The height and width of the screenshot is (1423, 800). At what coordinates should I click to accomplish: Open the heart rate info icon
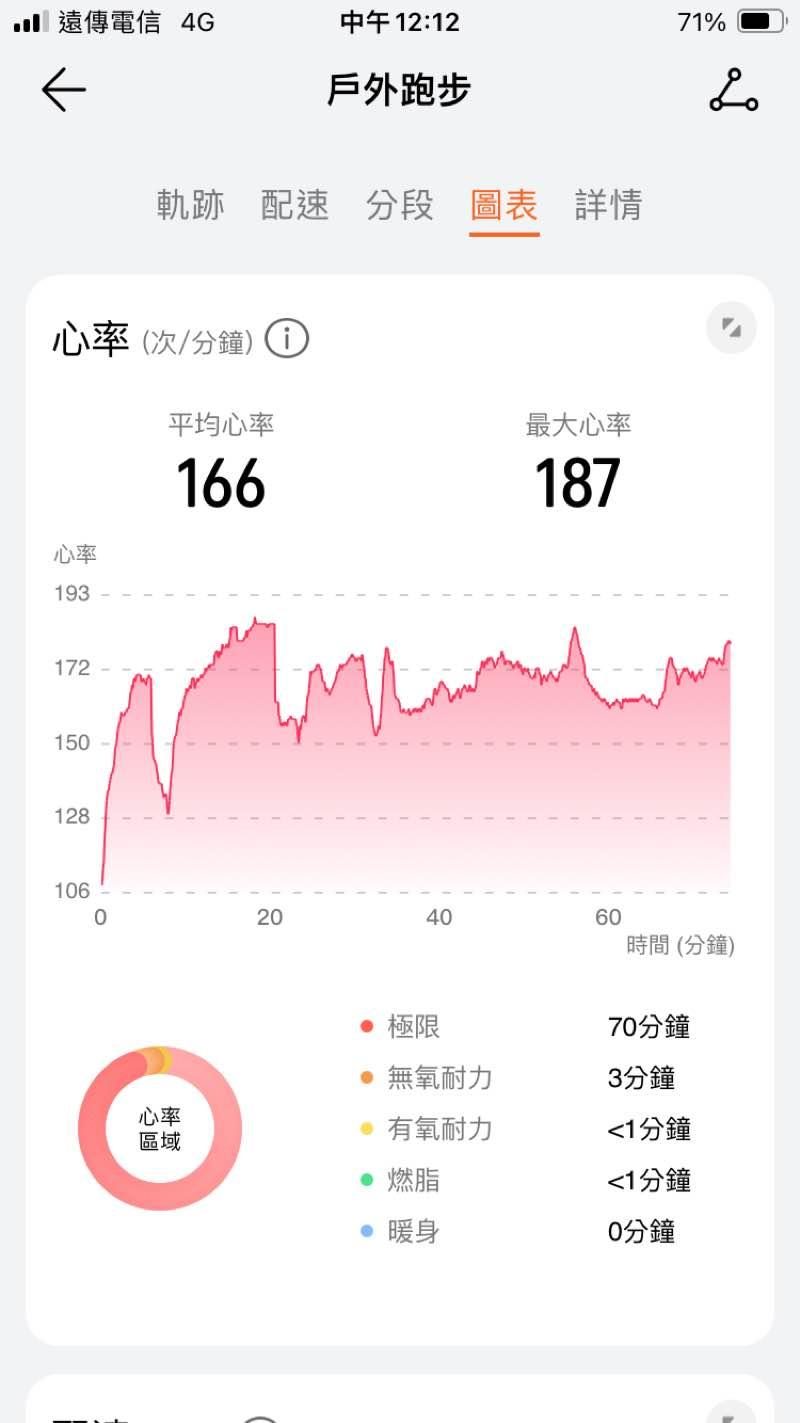[x=288, y=340]
